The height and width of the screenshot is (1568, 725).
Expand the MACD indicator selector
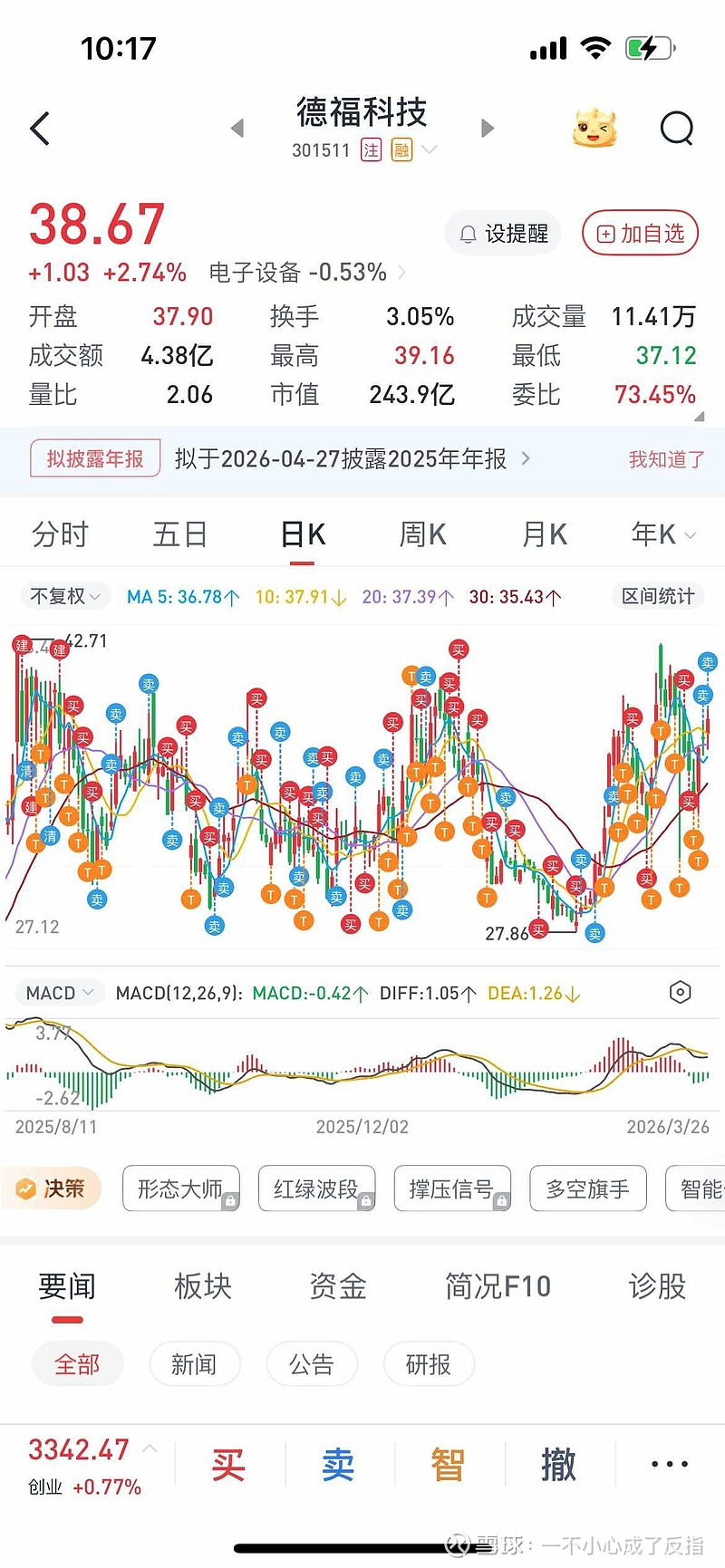[x=58, y=992]
